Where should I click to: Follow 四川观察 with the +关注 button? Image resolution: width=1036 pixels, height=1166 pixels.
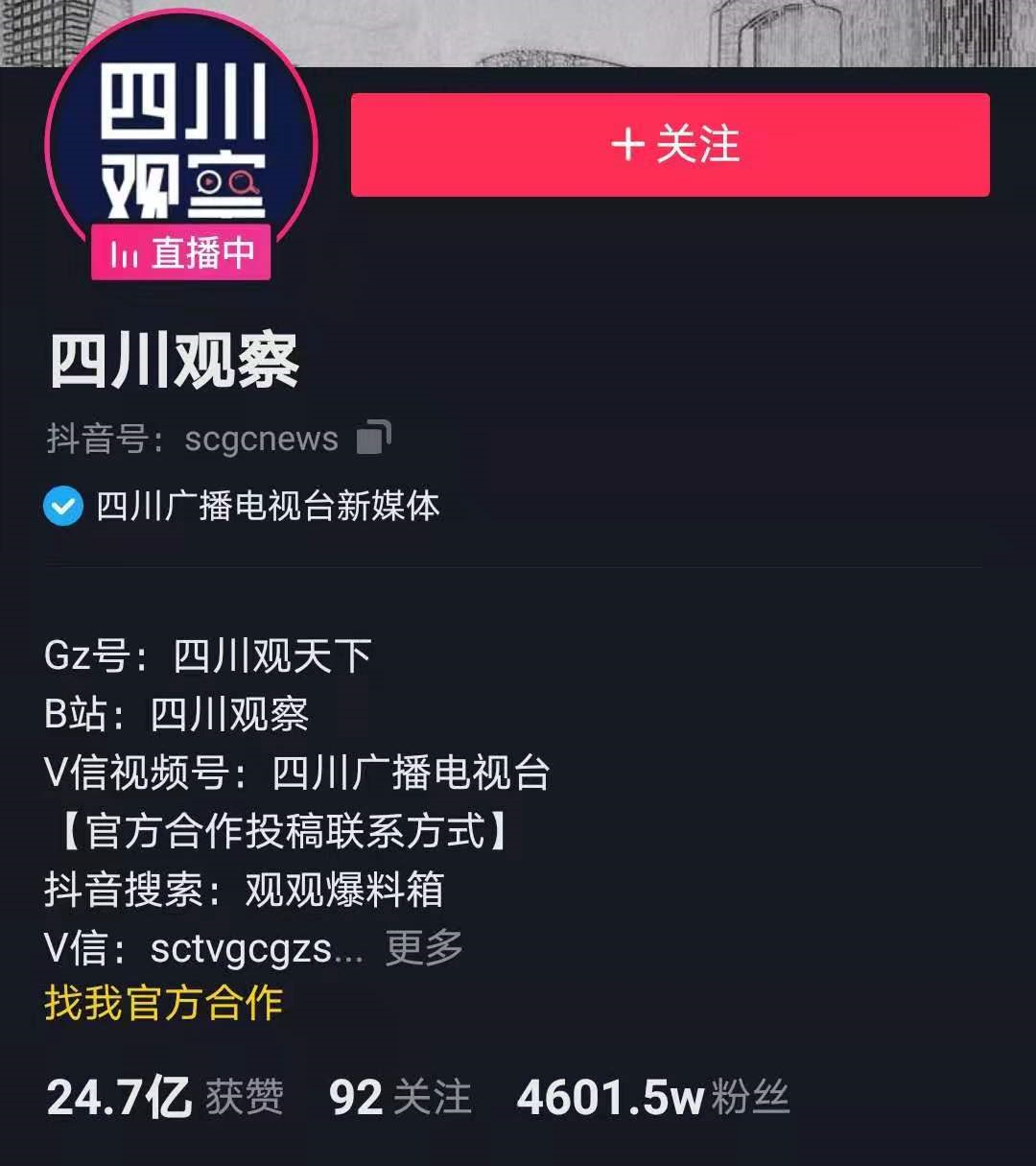(x=670, y=145)
